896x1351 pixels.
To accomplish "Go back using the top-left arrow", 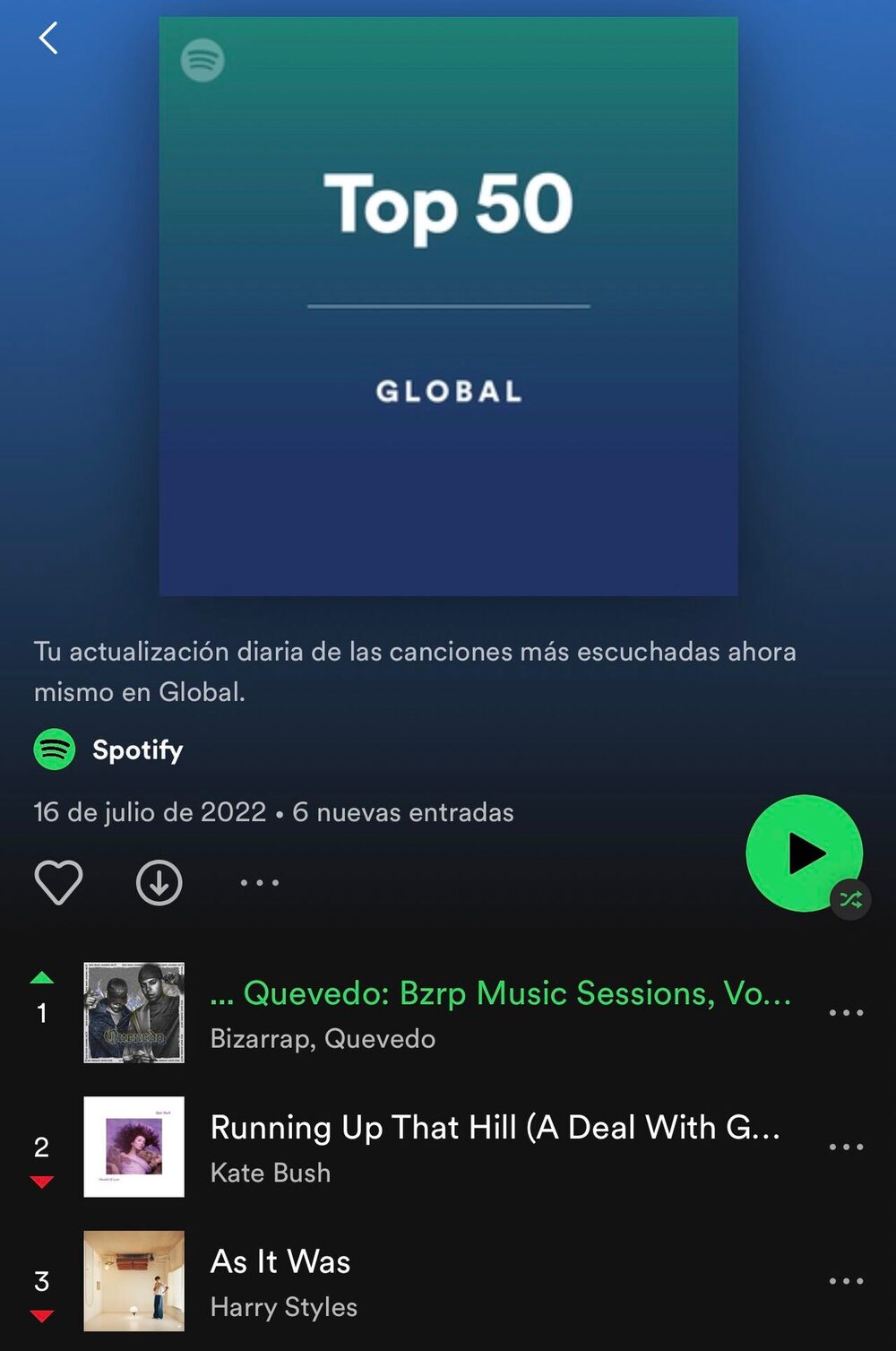I will coord(48,39).
